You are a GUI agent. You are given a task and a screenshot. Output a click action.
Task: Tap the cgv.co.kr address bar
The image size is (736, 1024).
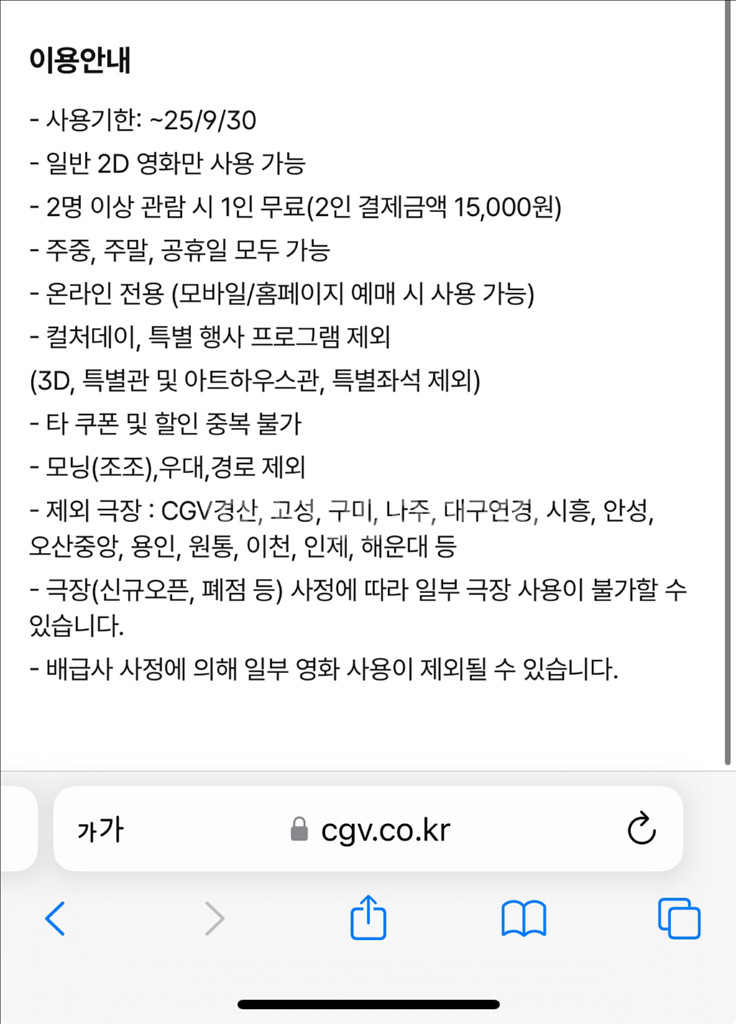point(369,829)
